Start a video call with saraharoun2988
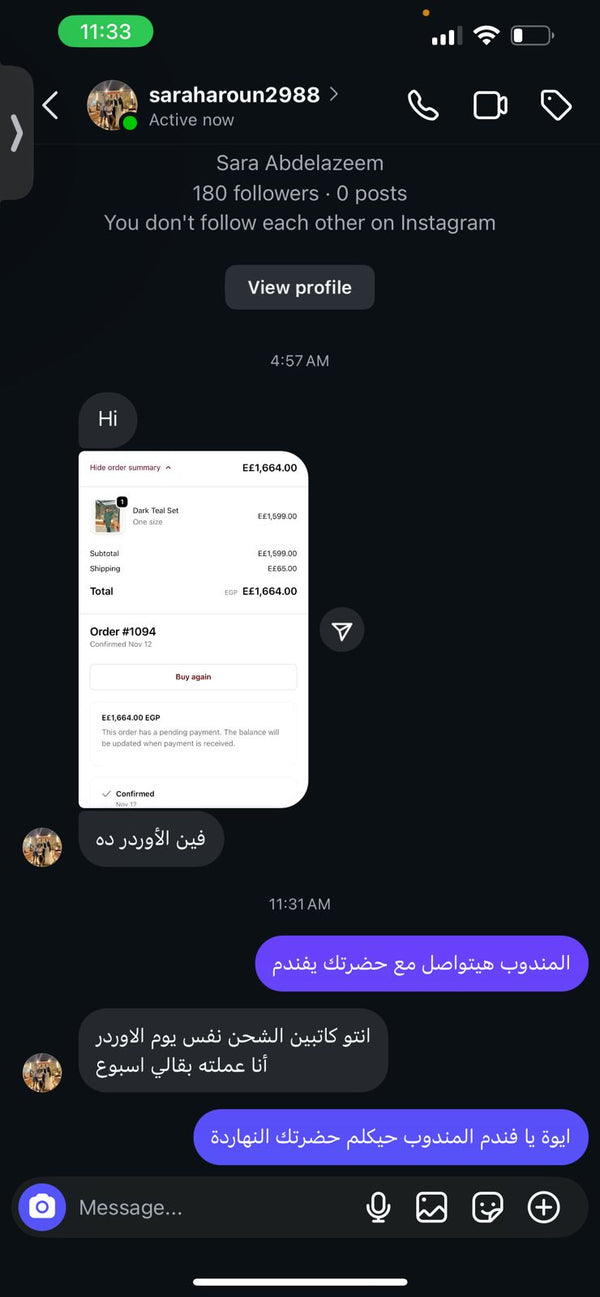Screen dimensions: 600x1297 pyautogui.click(x=490, y=105)
